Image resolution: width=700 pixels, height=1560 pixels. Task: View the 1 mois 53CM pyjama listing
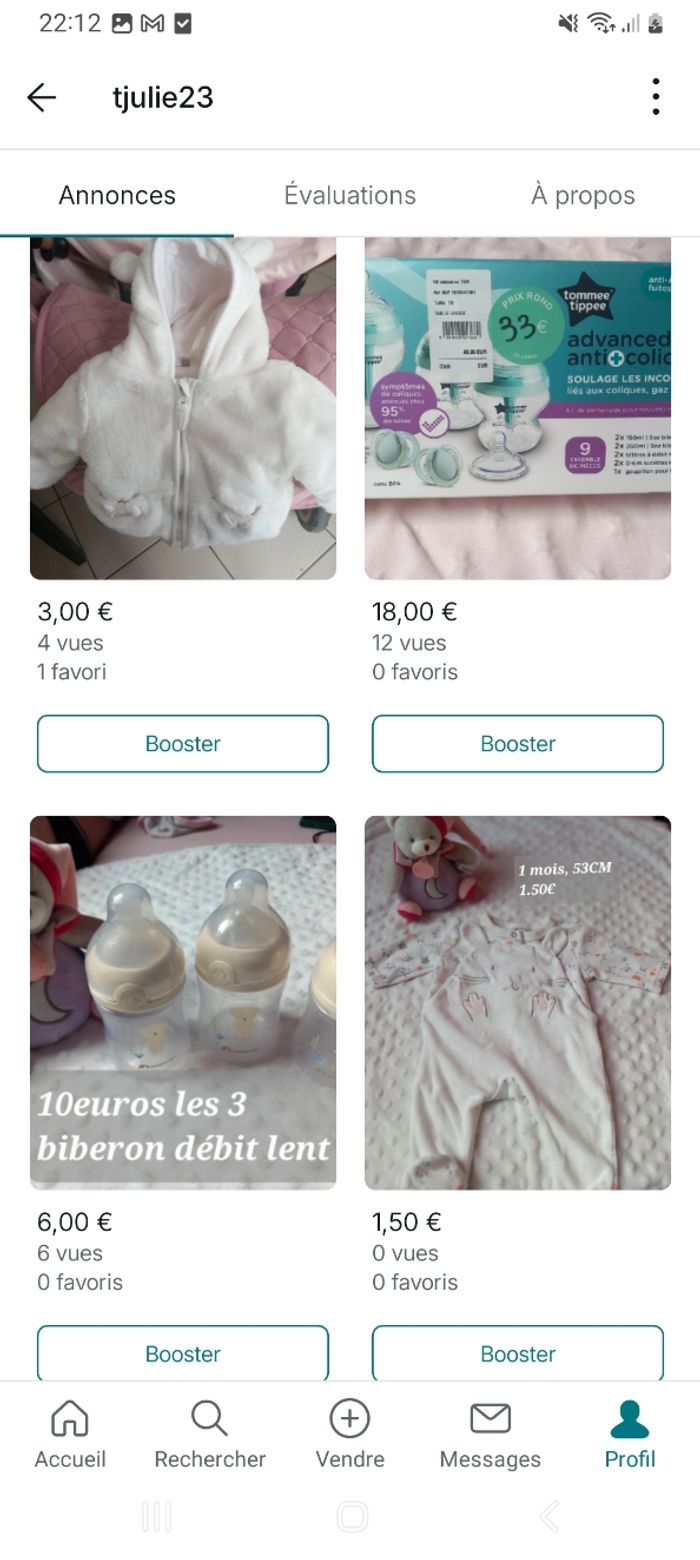(517, 1002)
